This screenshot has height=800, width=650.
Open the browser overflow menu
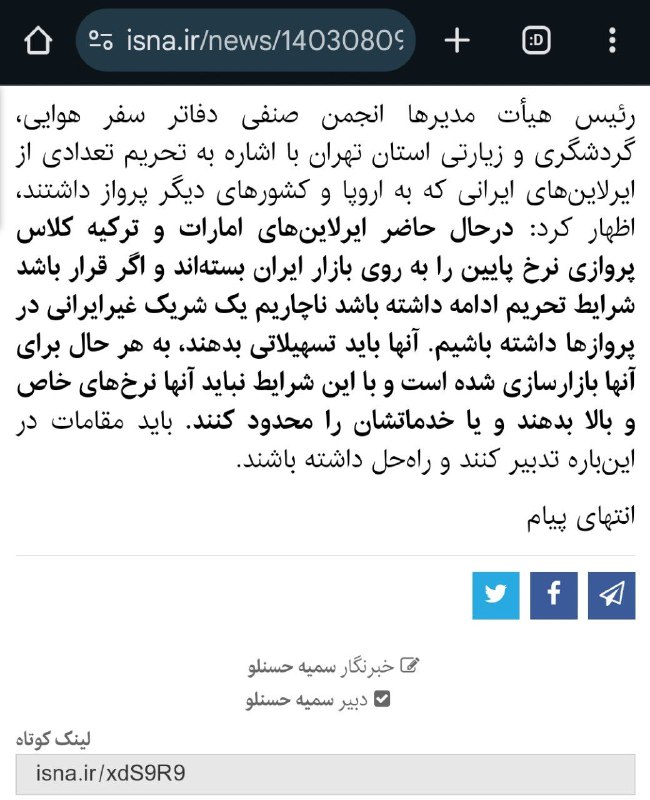coord(613,40)
